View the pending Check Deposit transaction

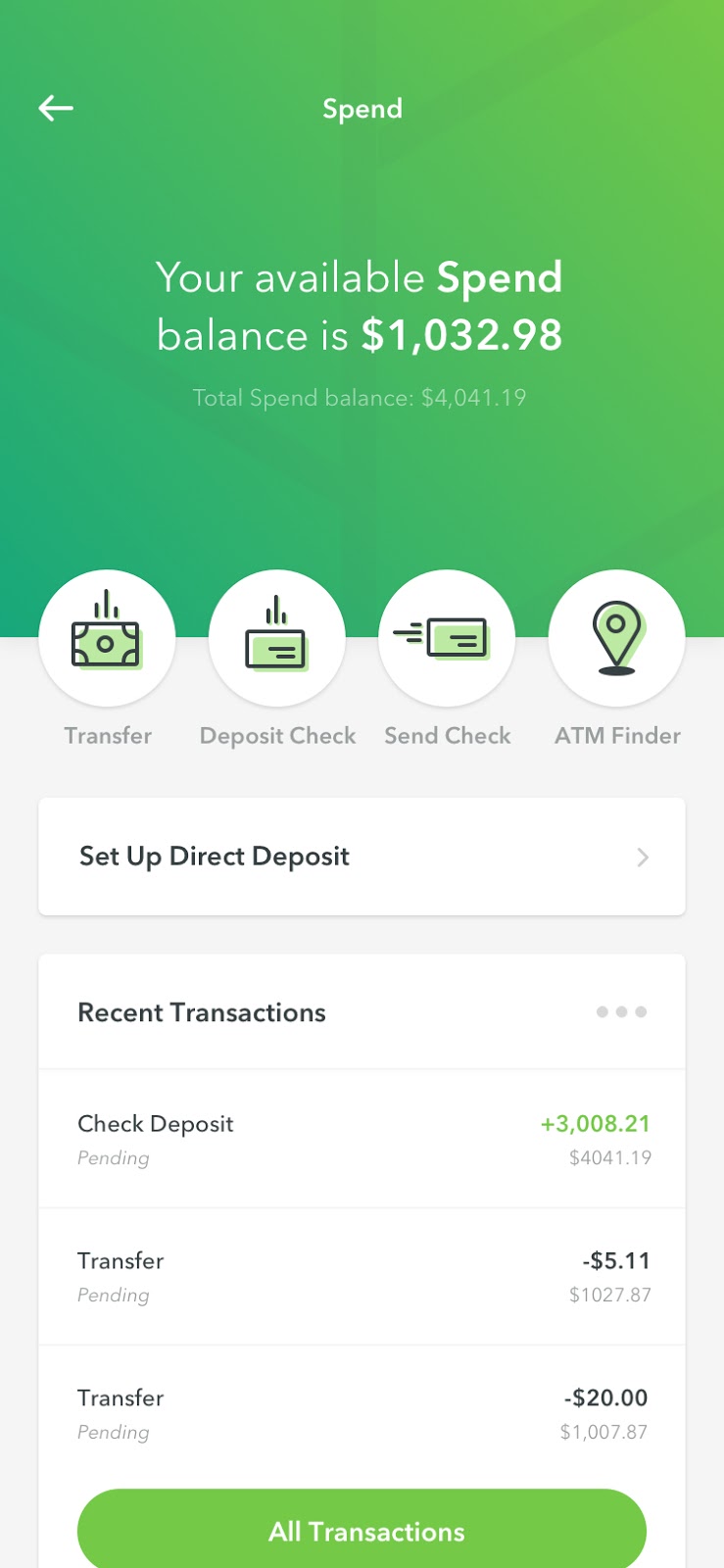click(x=362, y=1140)
